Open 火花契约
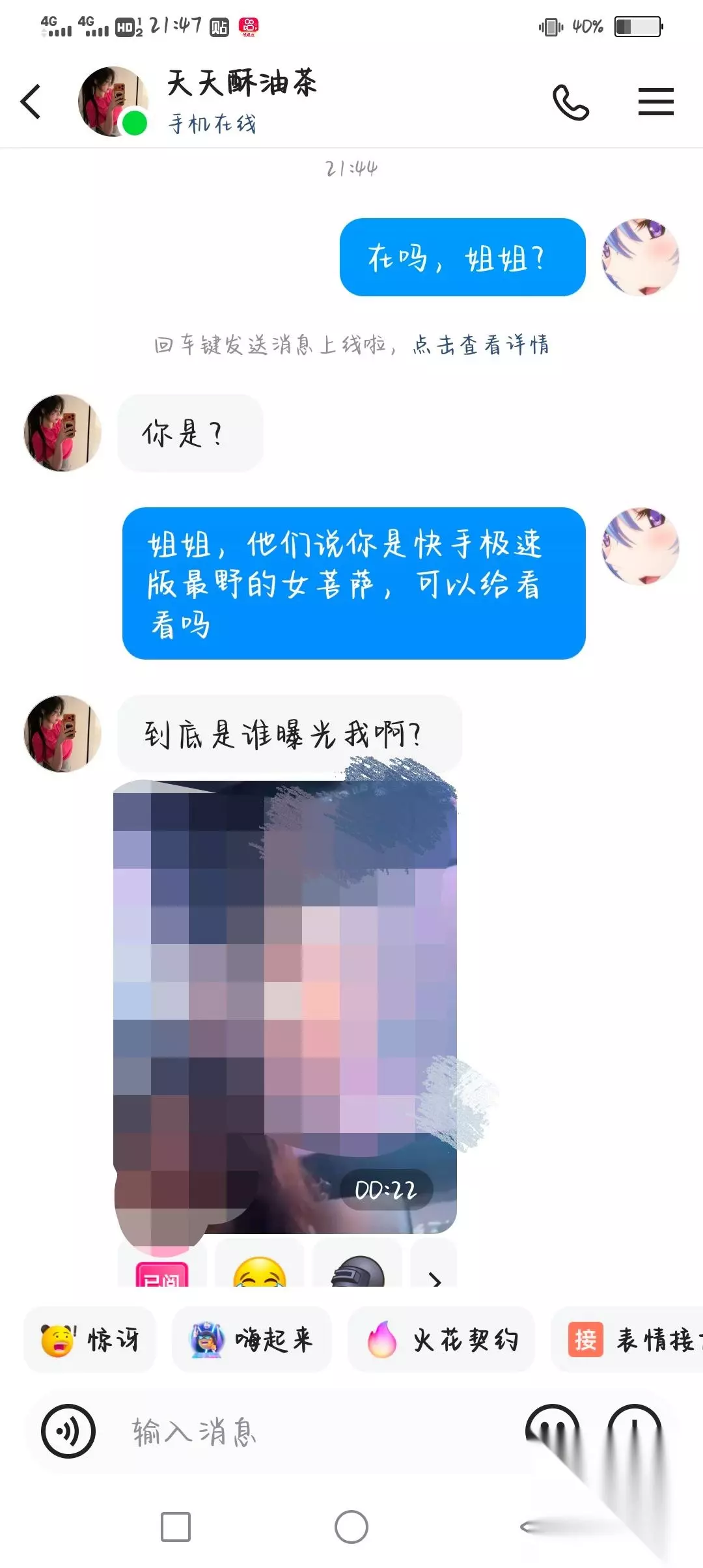The width and height of the screenshot is (703, 1568). coord(441,1340)
